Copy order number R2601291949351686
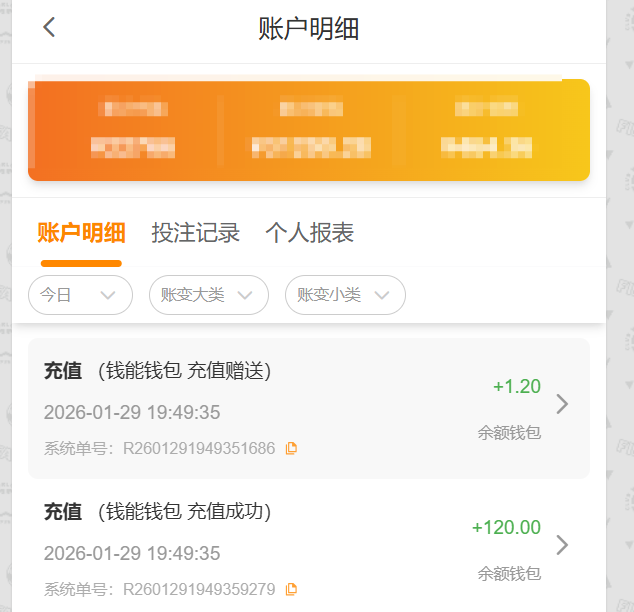Viewport: 634px width, 612px height. click(291, 449)
